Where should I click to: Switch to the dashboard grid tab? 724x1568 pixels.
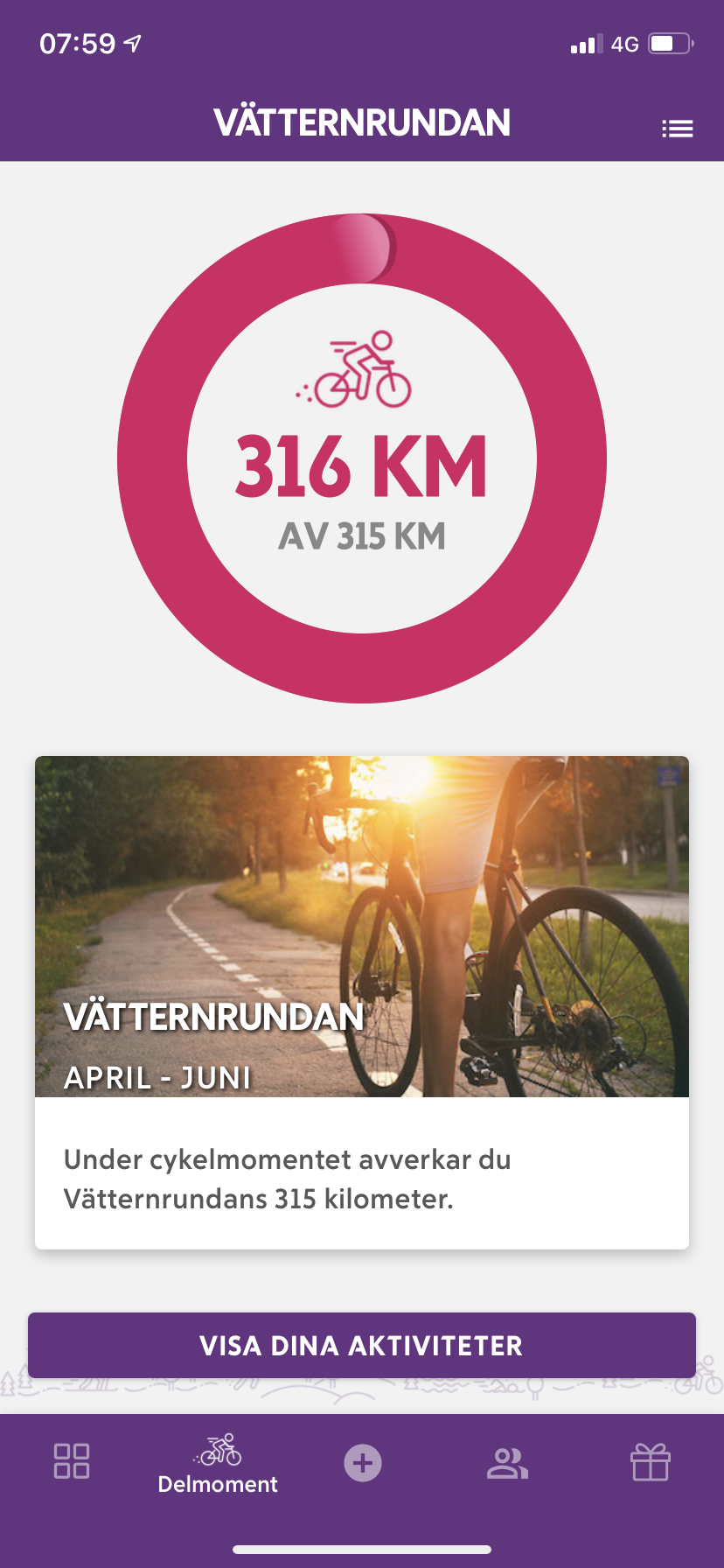click(x=72, y=1461)
